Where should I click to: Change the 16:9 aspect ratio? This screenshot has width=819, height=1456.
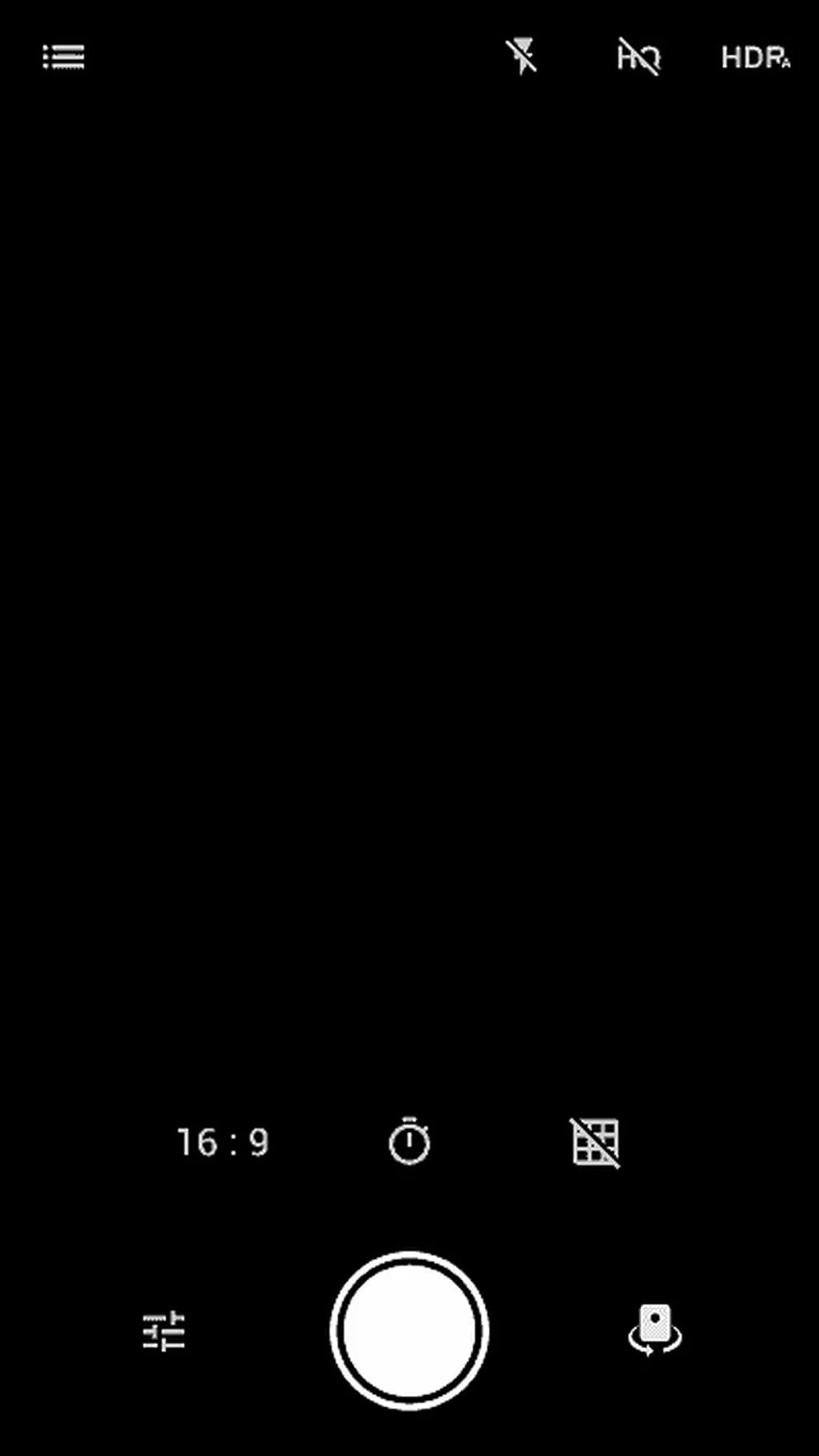(x=223, y=1142)
